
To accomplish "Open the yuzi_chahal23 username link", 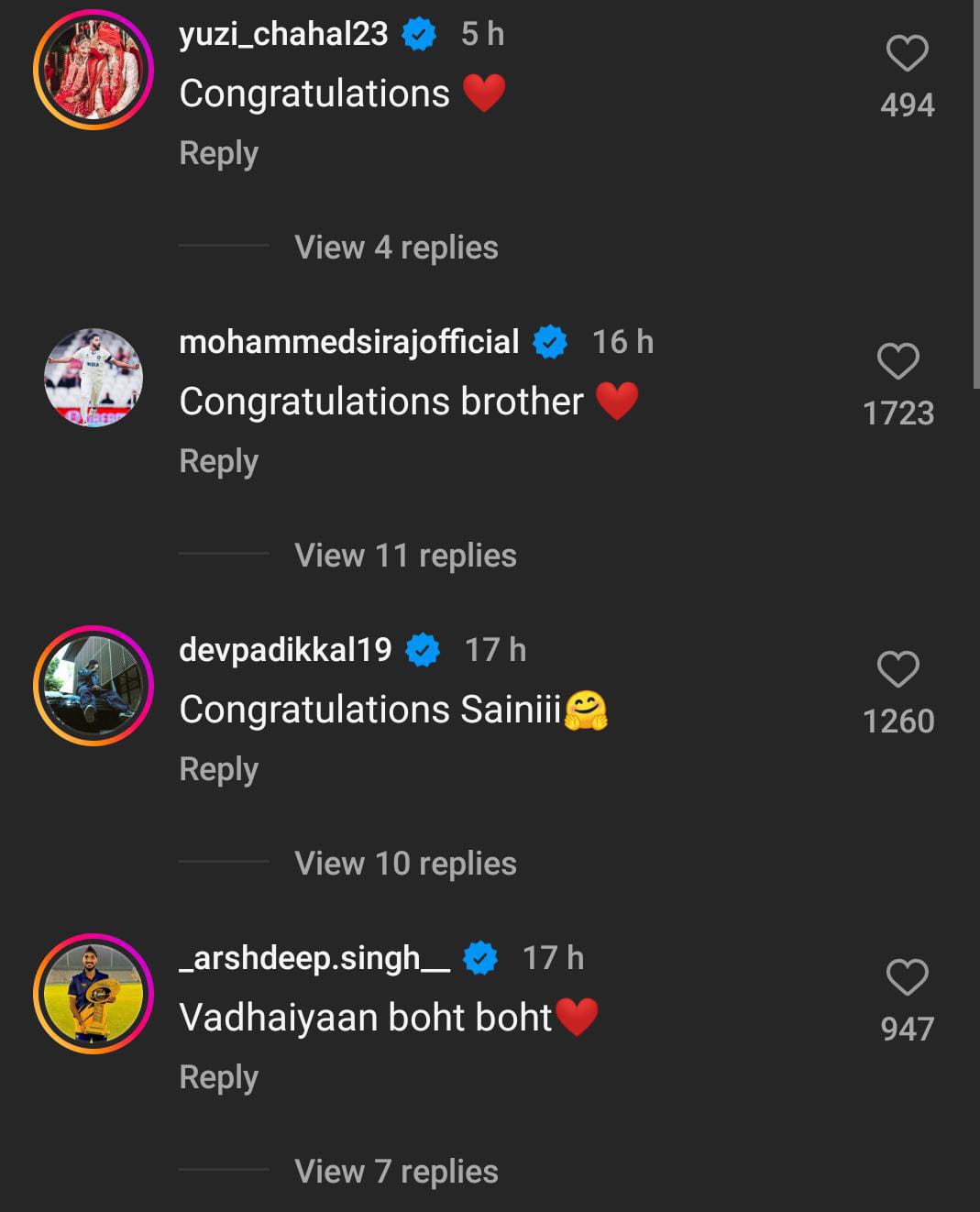I will tap(283, 35).
